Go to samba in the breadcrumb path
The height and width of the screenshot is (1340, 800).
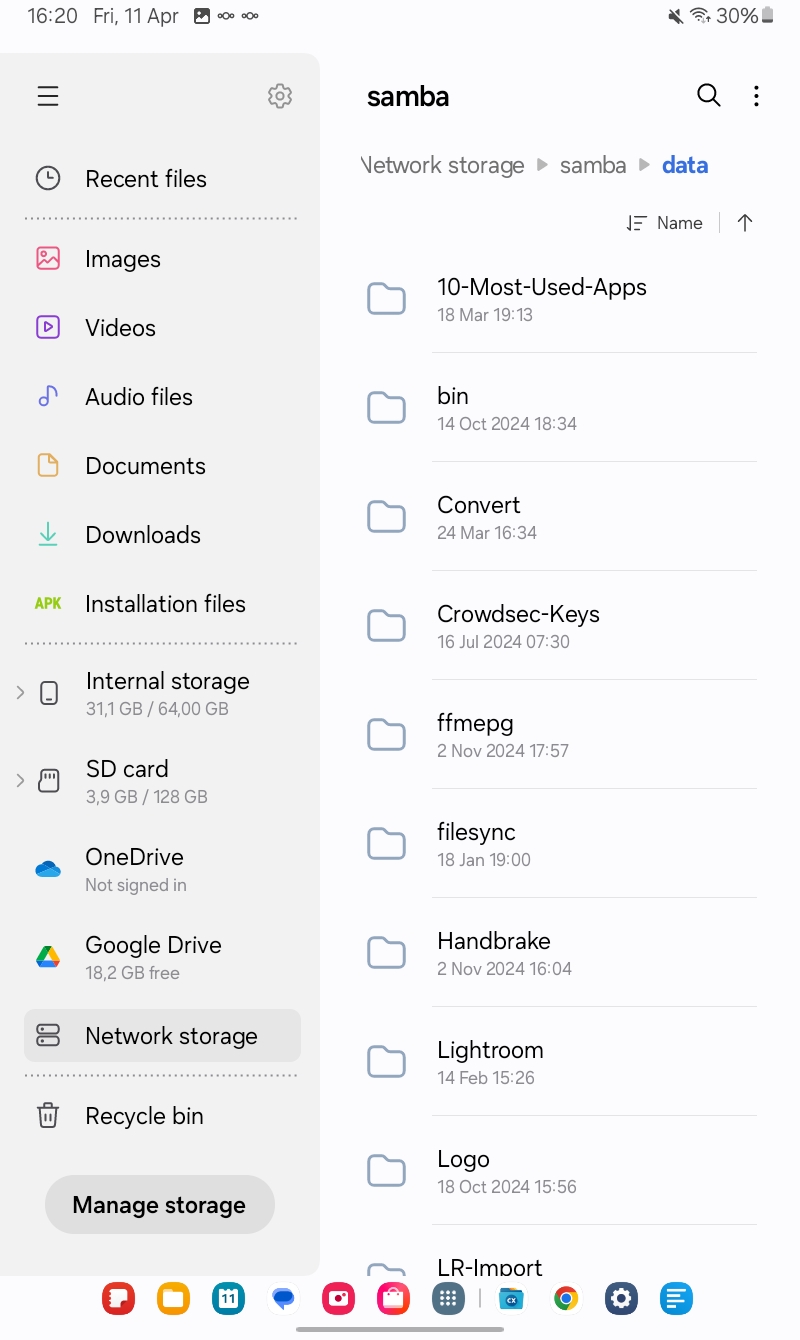(593, 165)
